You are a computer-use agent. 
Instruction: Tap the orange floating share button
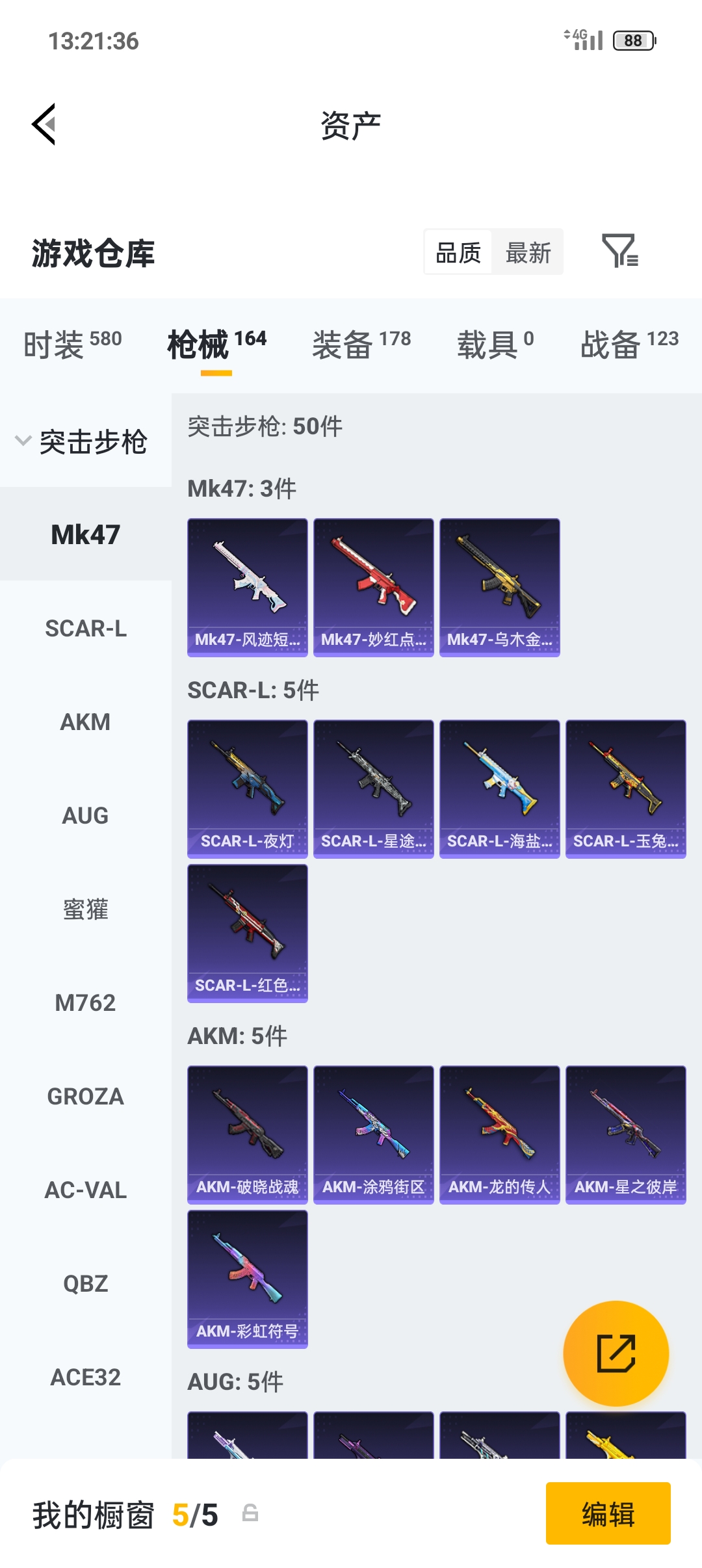(x=616, y=1353)
